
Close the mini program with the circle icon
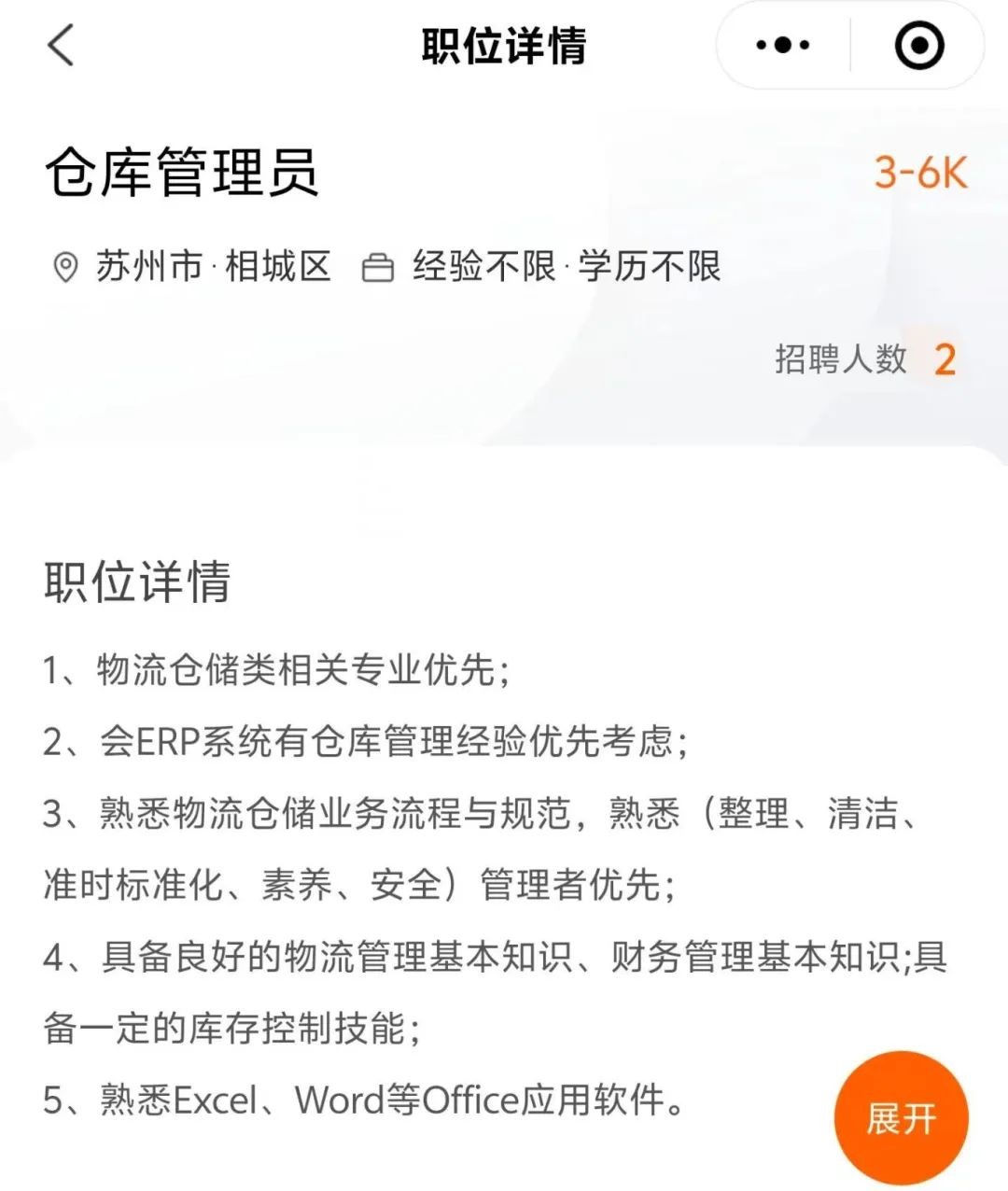[918, 45]
